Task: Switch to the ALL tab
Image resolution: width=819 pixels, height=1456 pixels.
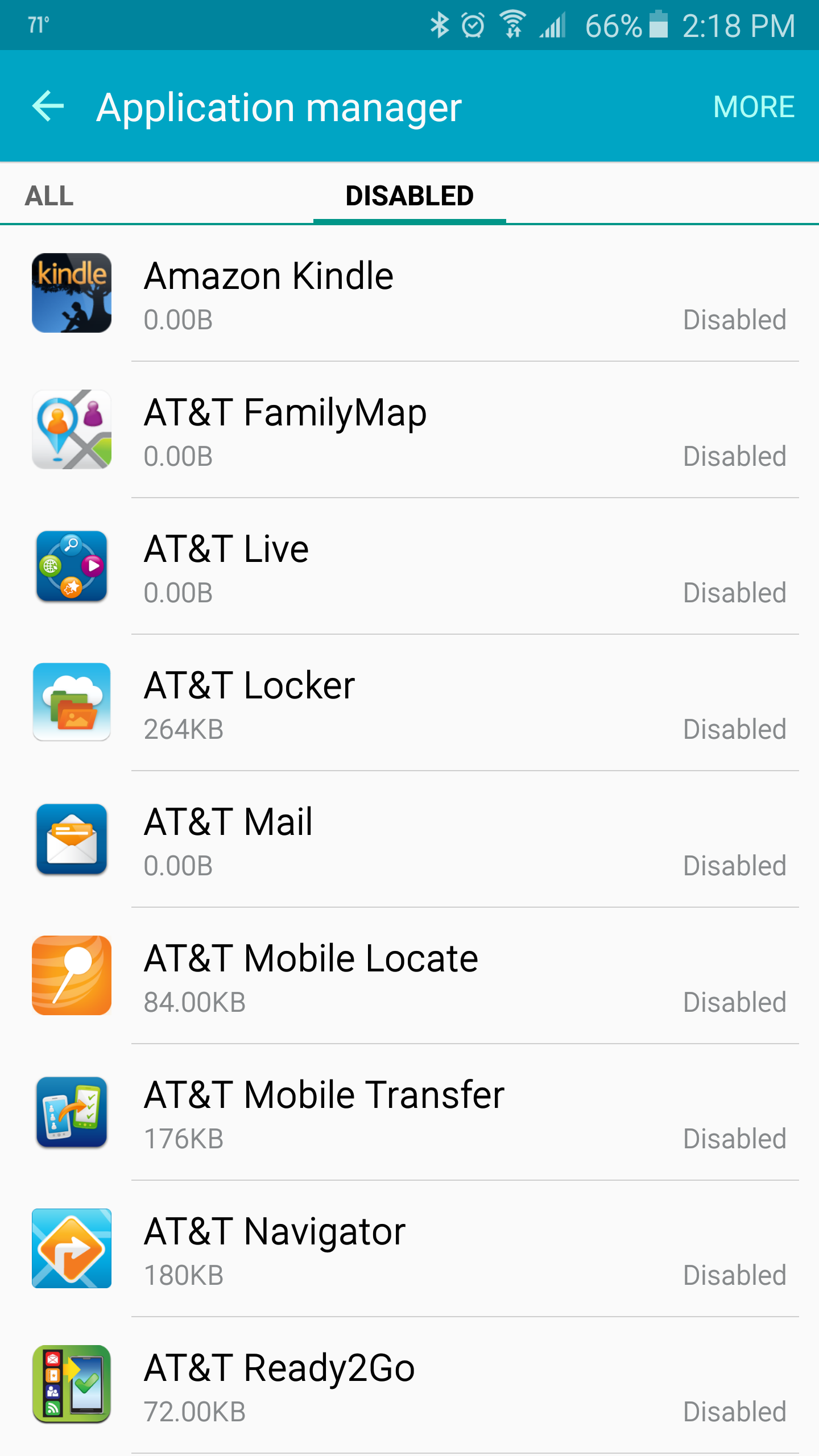Action: coord(49,196)
